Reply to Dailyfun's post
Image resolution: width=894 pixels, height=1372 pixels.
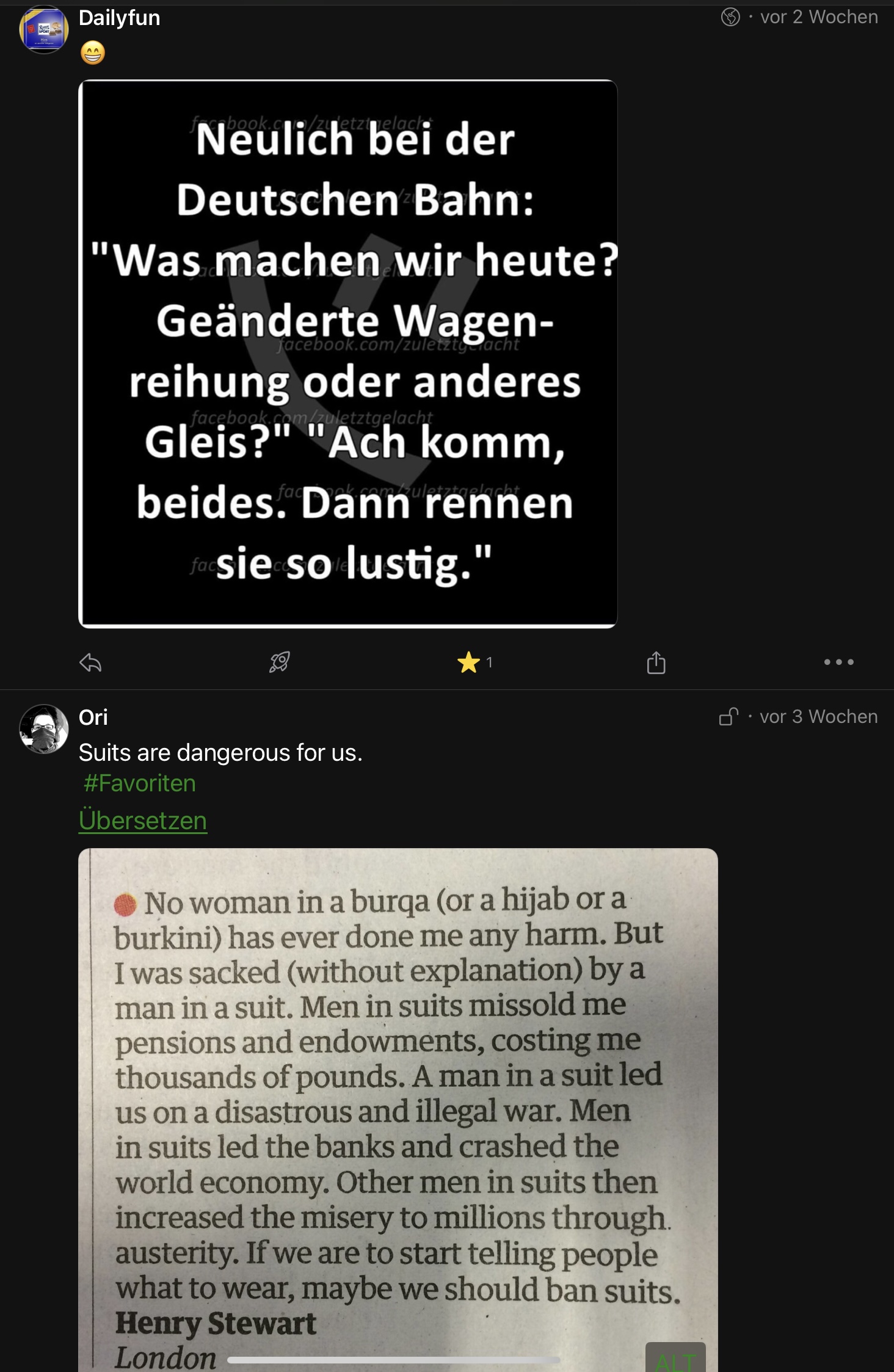tap(90, 662)
